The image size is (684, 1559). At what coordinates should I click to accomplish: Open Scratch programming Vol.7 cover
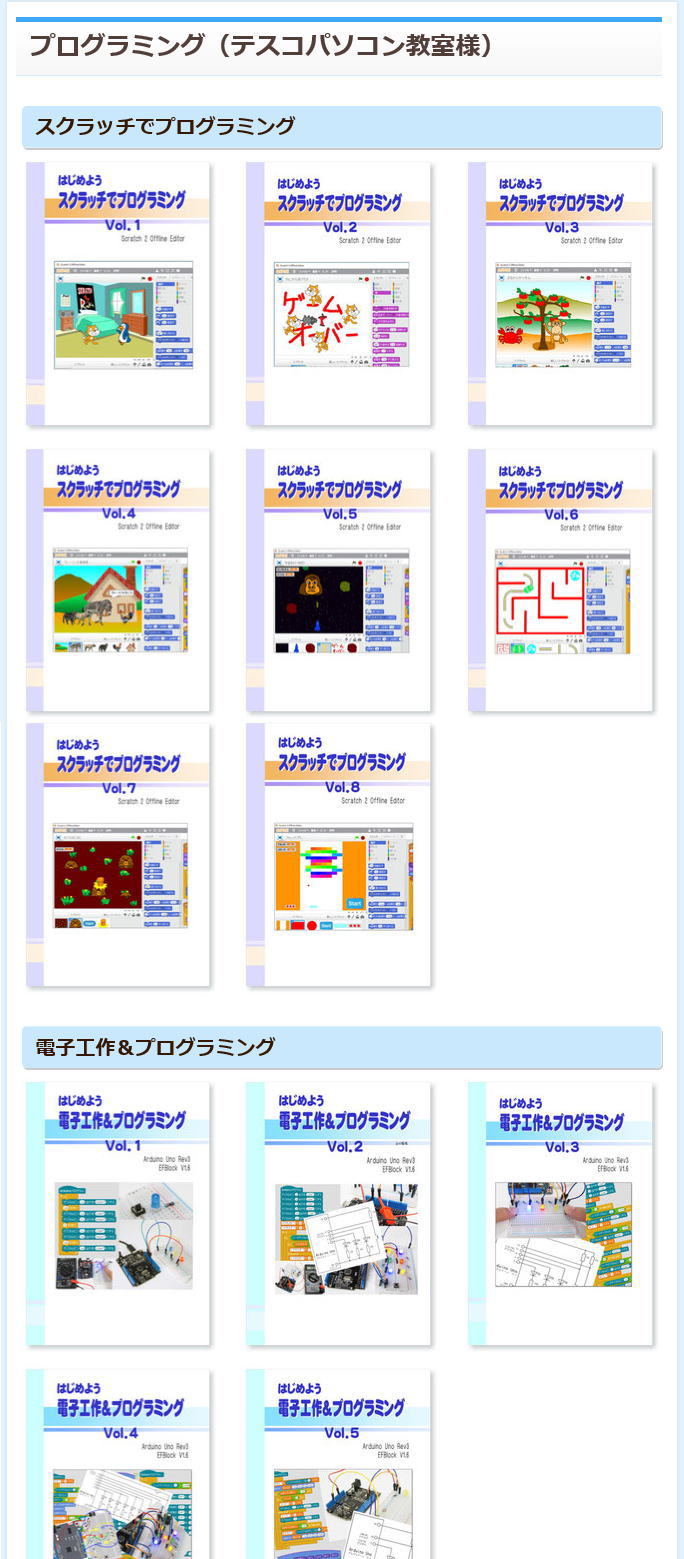point(118,855)
